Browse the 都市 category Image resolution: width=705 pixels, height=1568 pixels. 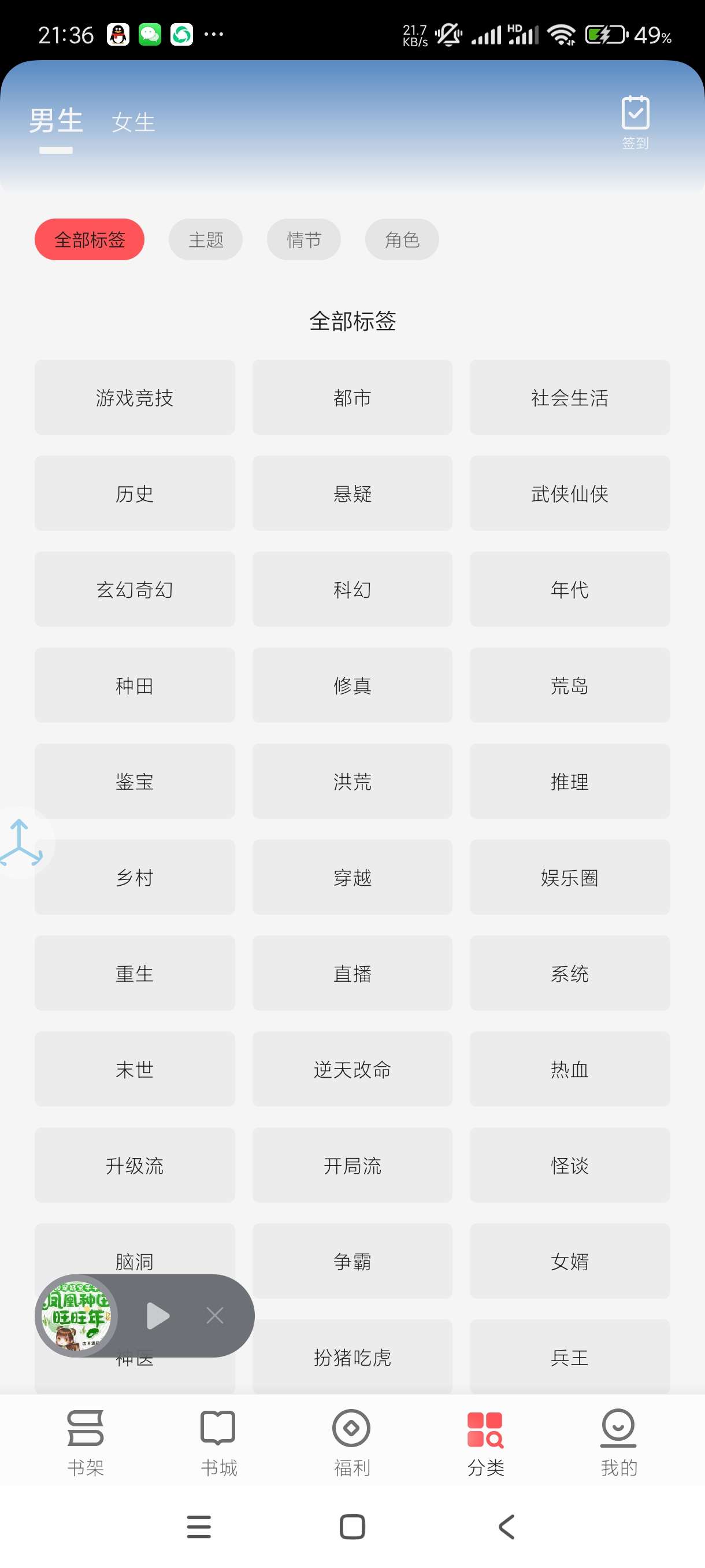[x=352, y=397]
